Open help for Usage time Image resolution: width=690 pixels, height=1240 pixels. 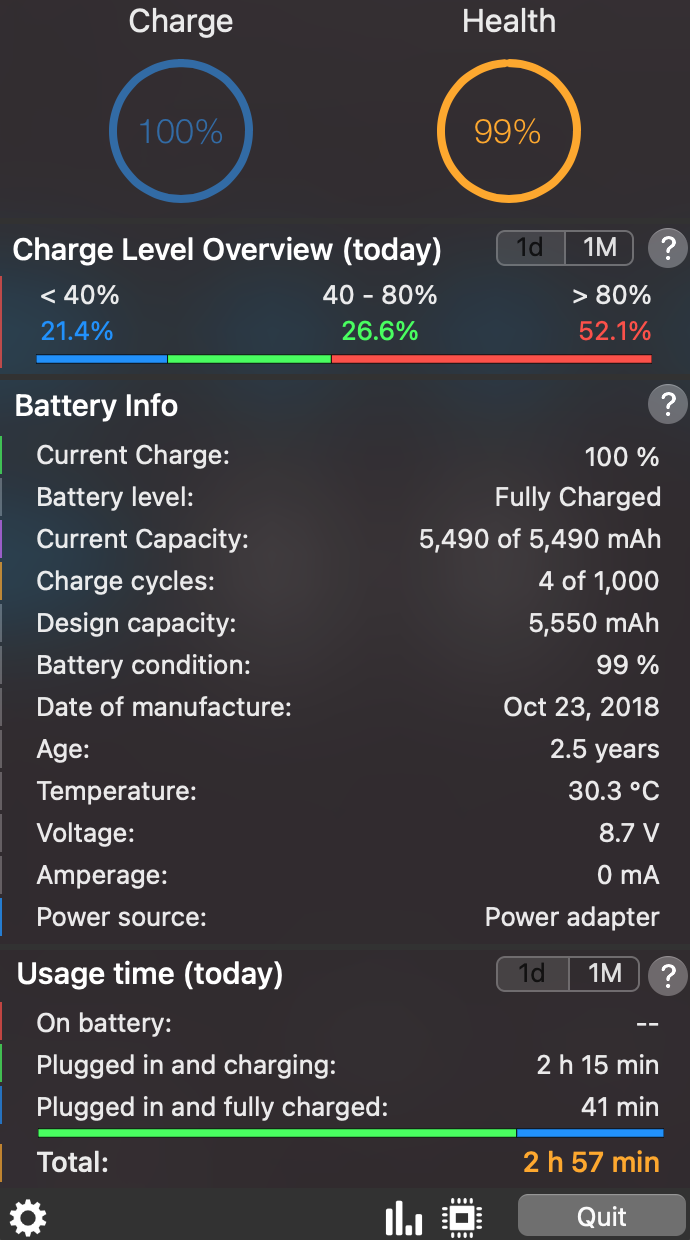(x=668, y=975)
